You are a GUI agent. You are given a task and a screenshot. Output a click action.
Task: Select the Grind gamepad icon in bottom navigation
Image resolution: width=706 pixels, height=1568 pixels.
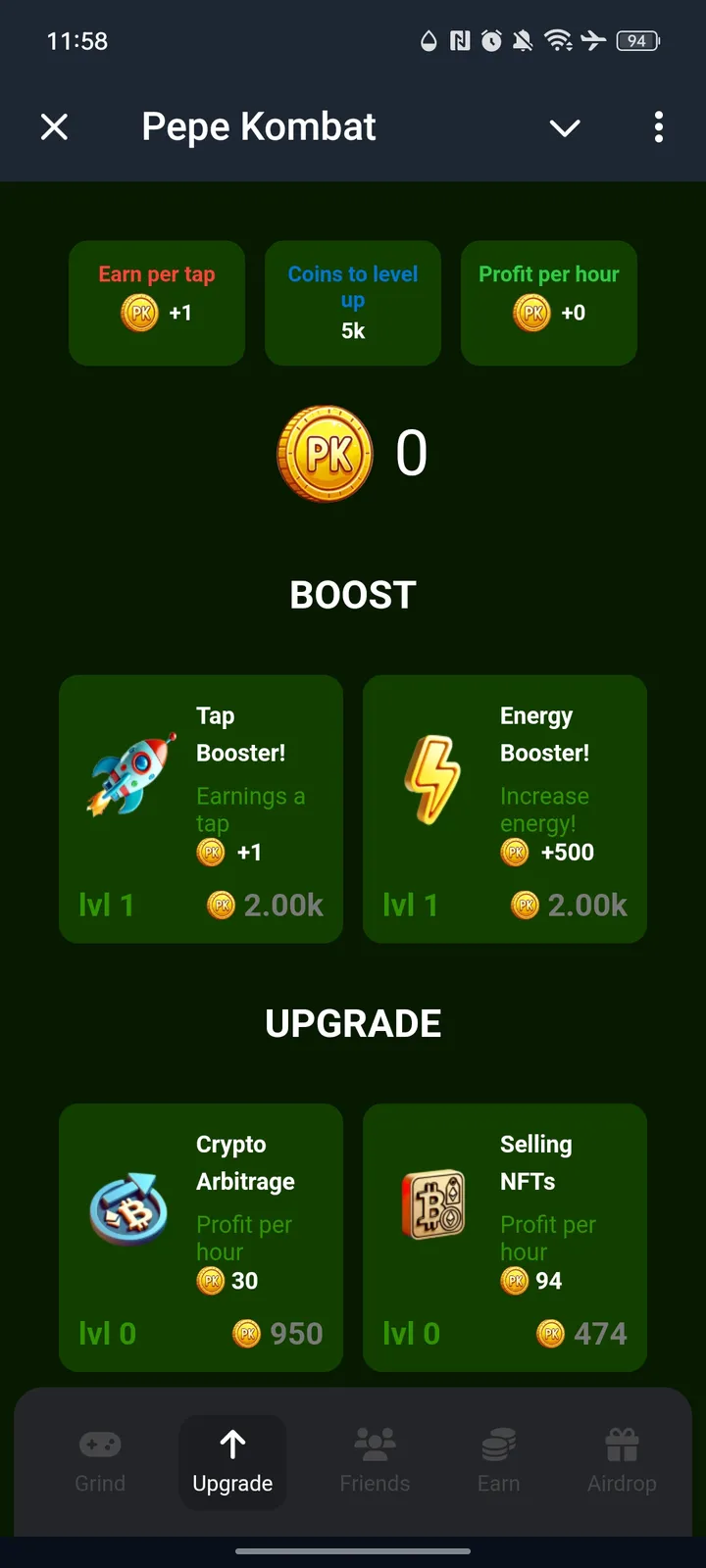click(99, 1443)
